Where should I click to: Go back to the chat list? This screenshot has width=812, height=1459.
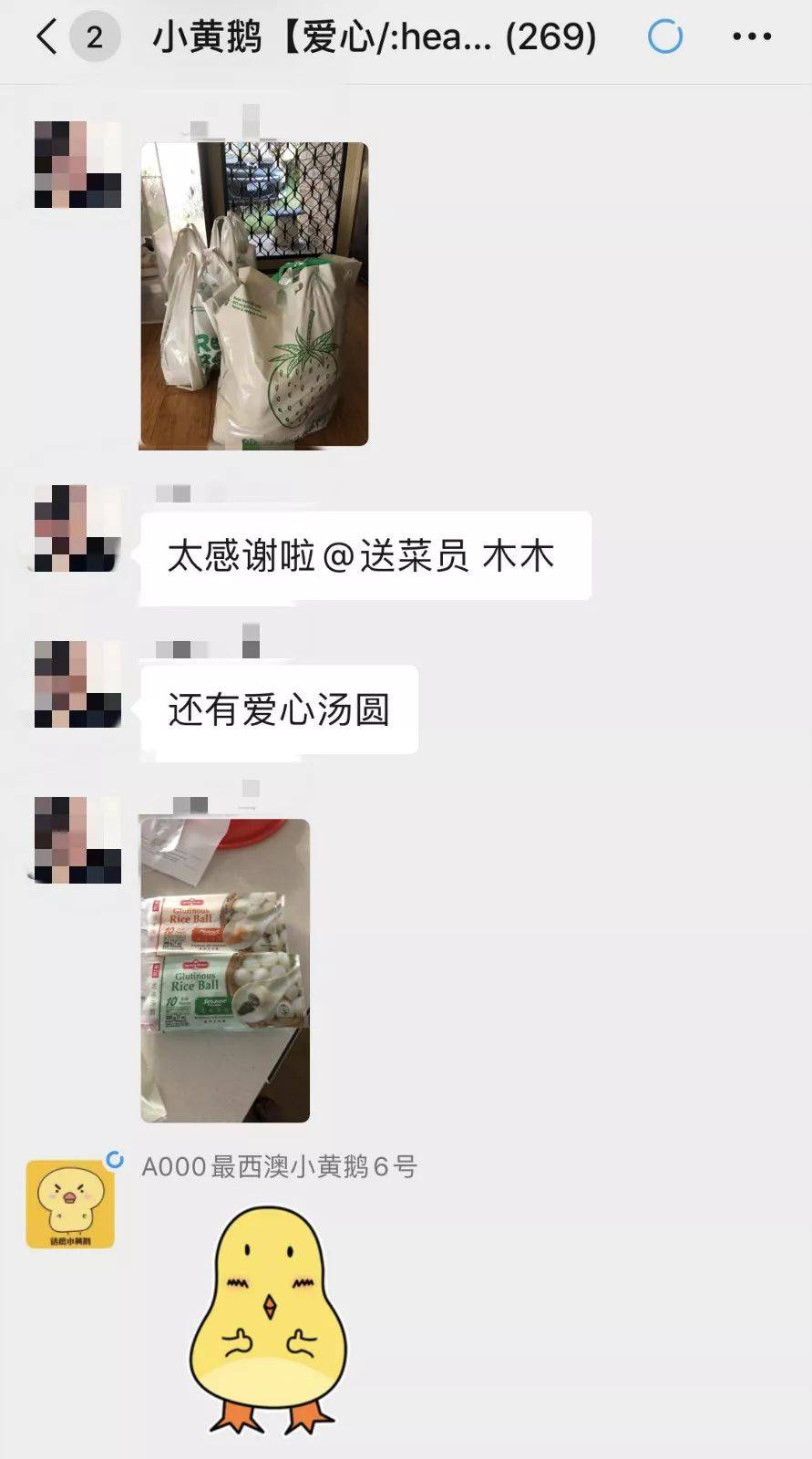coord(47,37)
